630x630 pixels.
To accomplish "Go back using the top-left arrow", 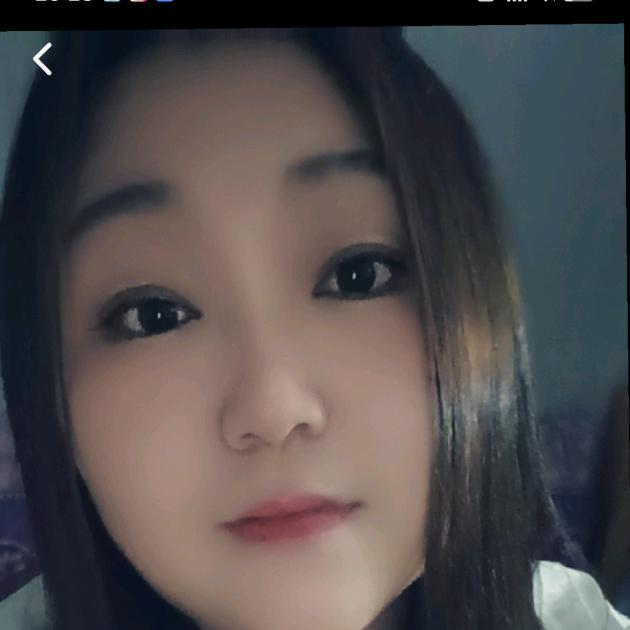I will [41, 59].
